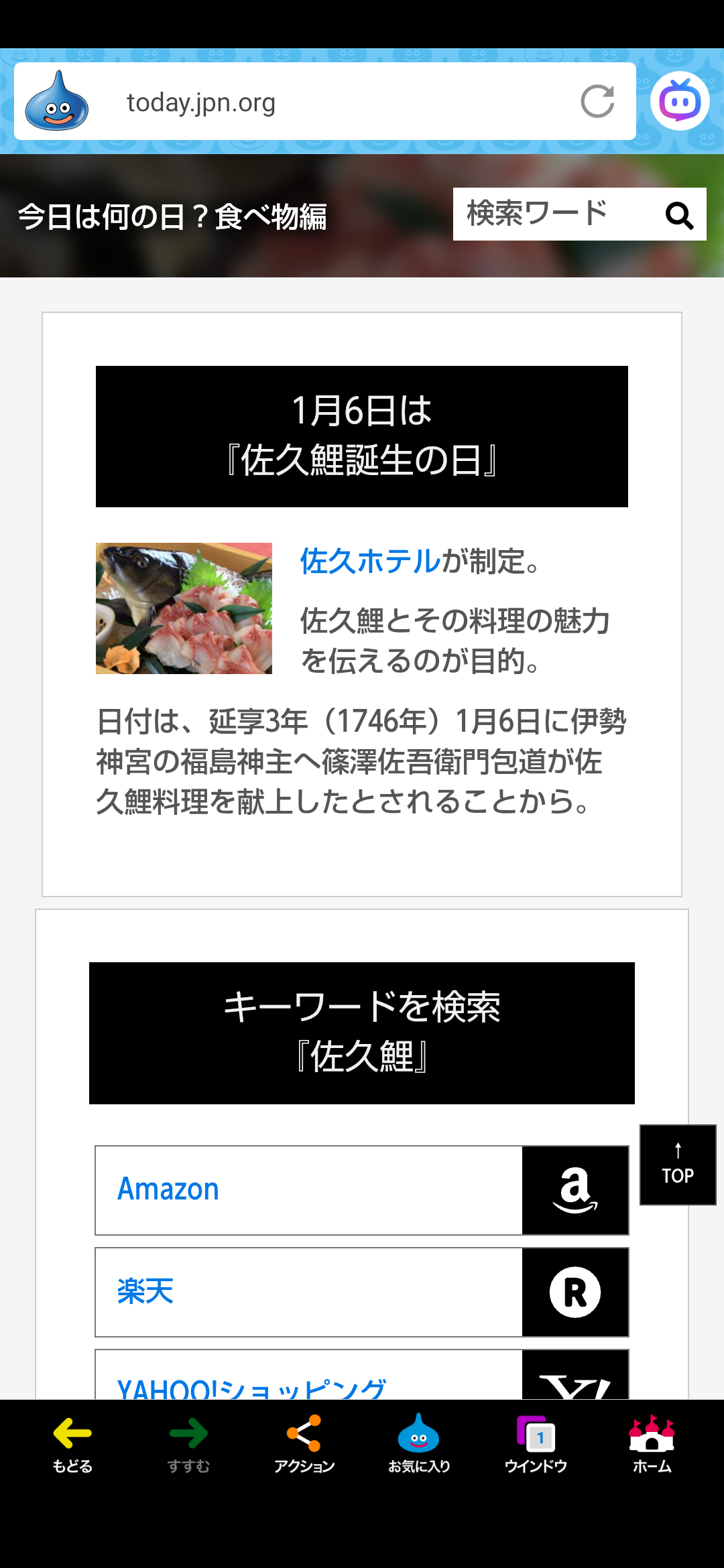Image resolution: width=724 pixels, height=1568 pixels.
Task: Open お気に入り favorites
Action: pos(419,1444)
